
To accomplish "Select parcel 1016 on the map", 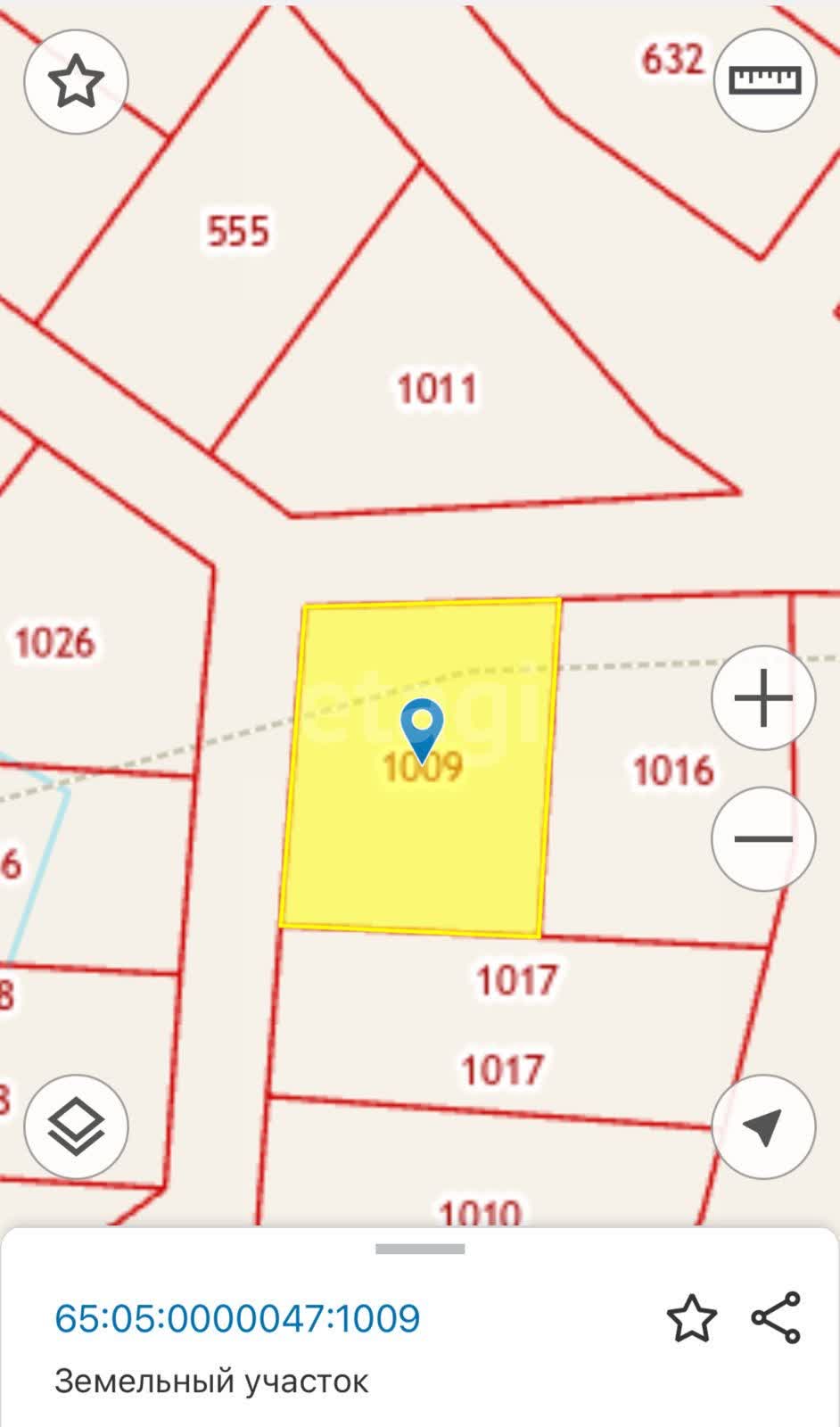I will (x=673, y=771).
